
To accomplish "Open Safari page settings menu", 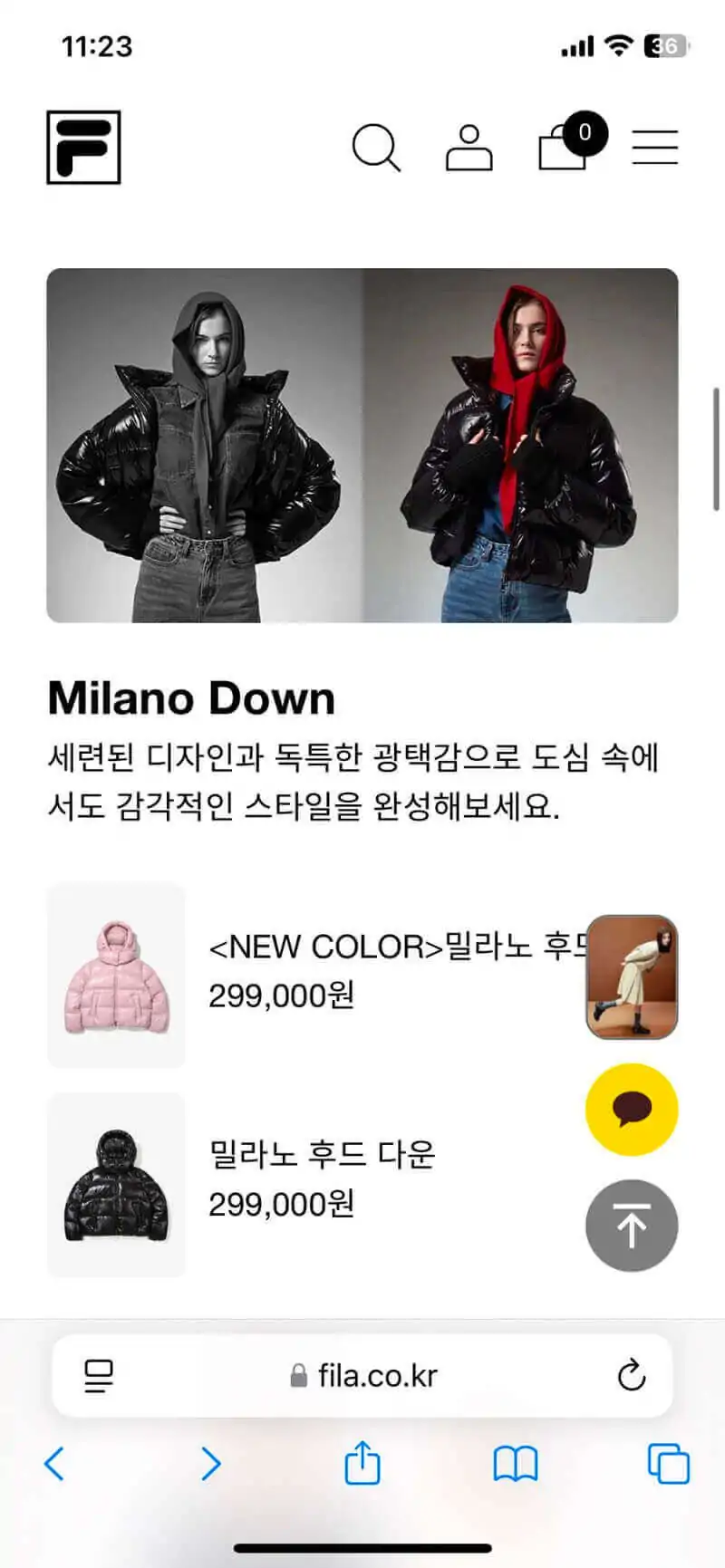I will point(98,1376).
